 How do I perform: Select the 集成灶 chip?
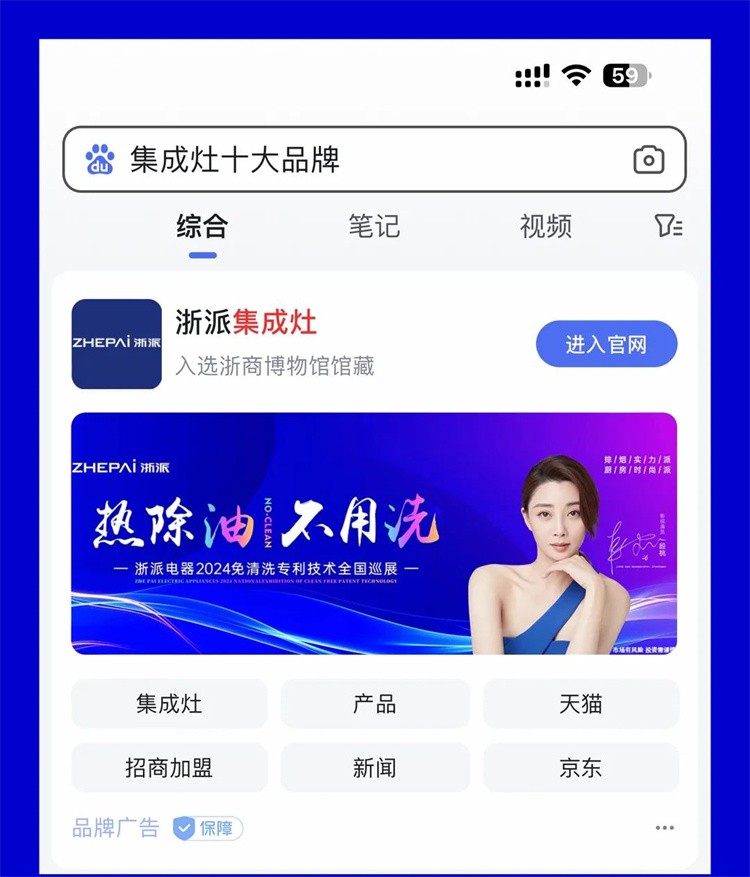169,704
